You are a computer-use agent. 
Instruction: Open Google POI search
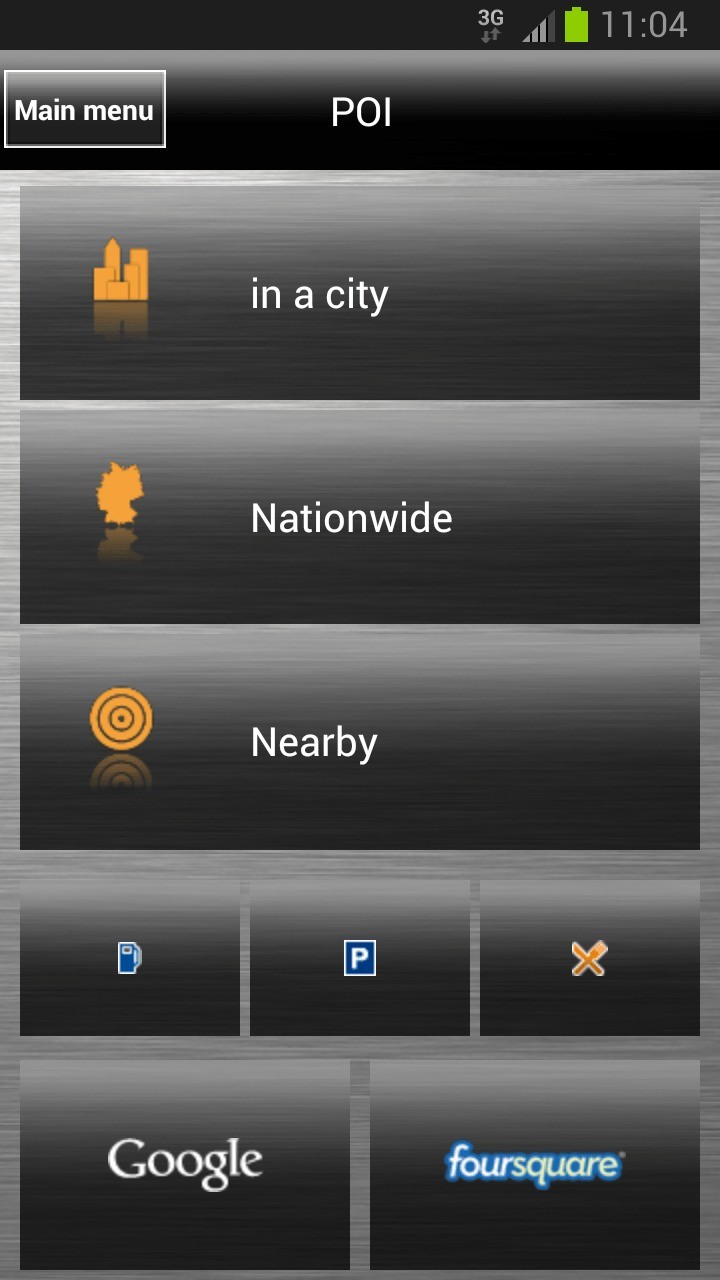(x=185, y=1164)
